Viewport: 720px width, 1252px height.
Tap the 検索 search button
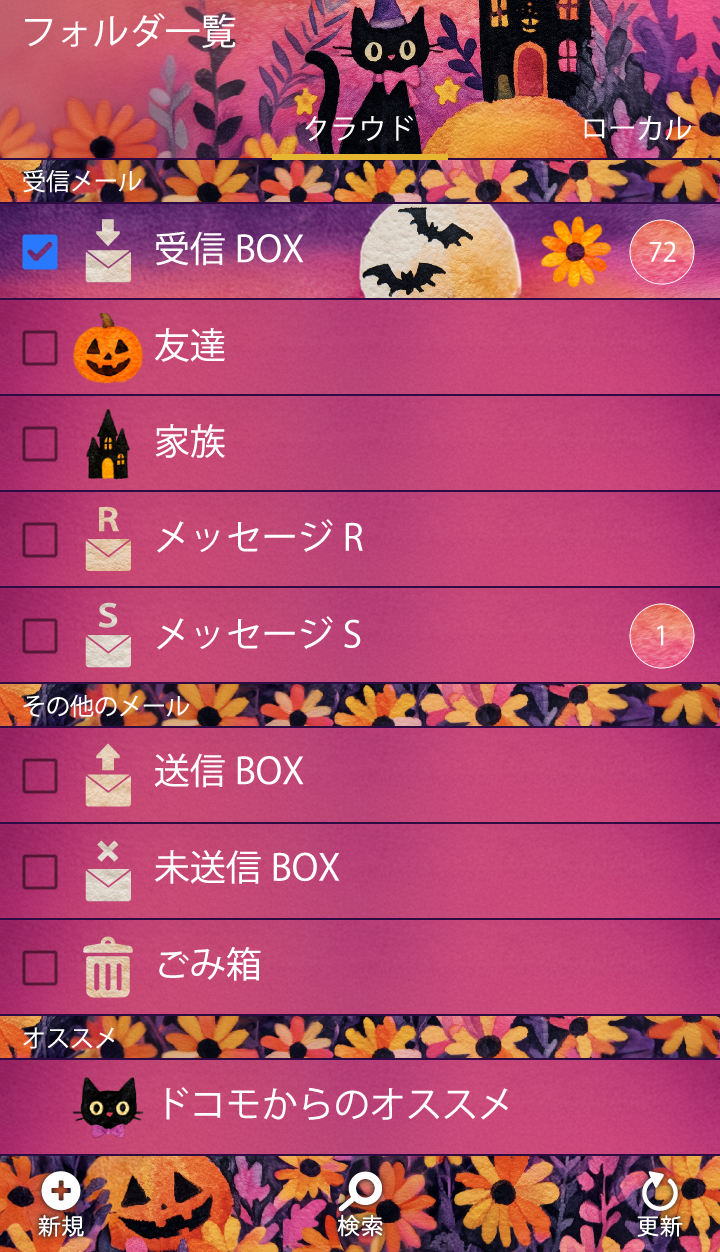pos(360,1205)
